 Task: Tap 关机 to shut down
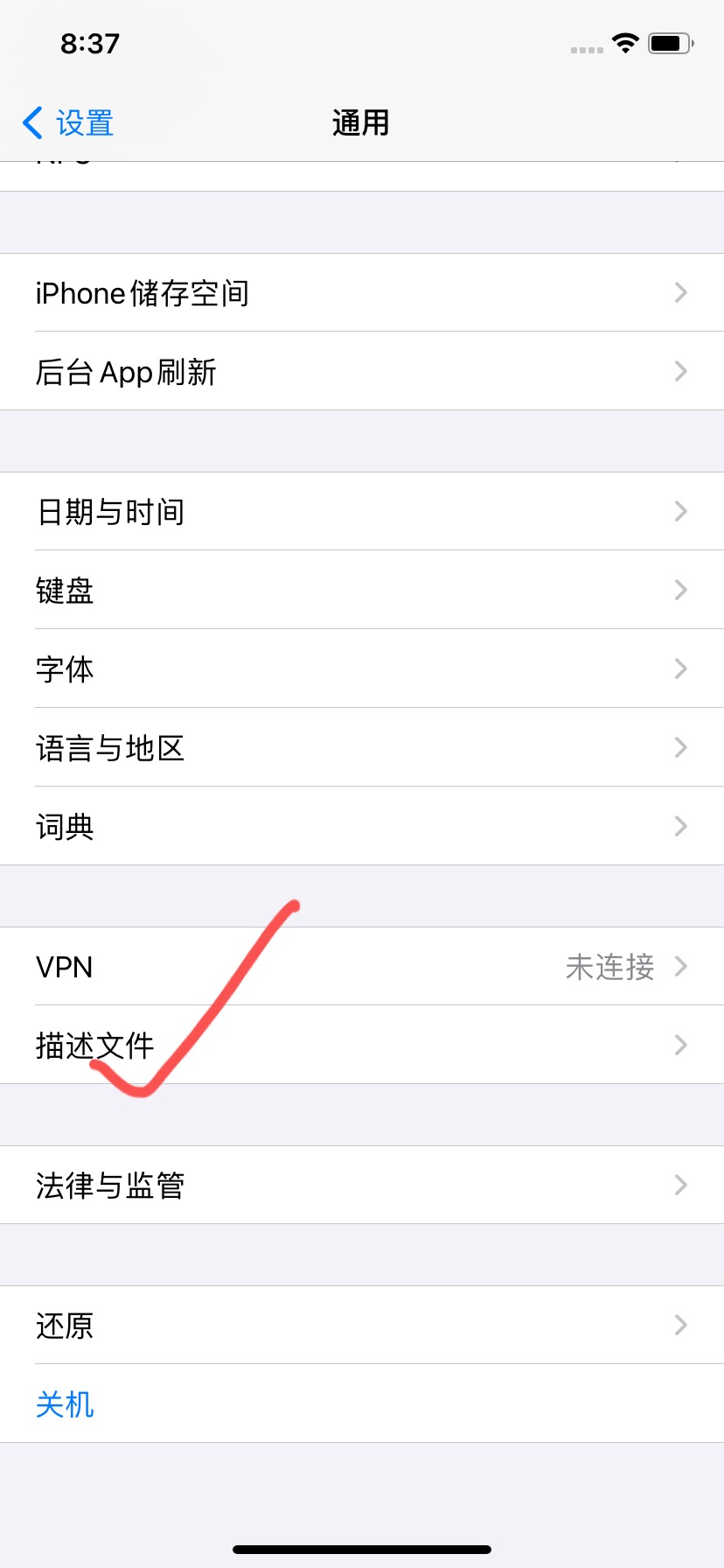(65, 1403)
